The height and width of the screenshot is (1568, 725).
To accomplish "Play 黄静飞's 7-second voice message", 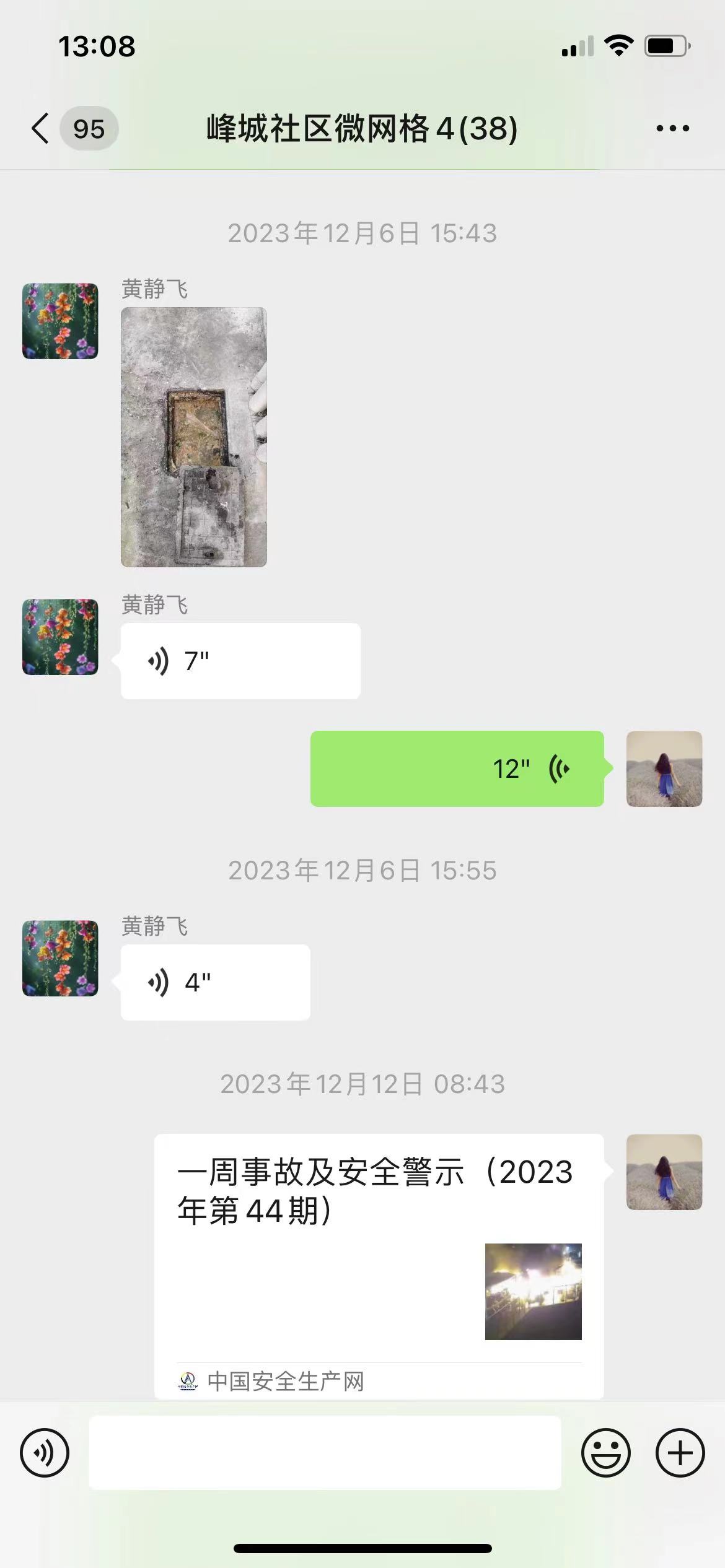I will coord(240,661).
